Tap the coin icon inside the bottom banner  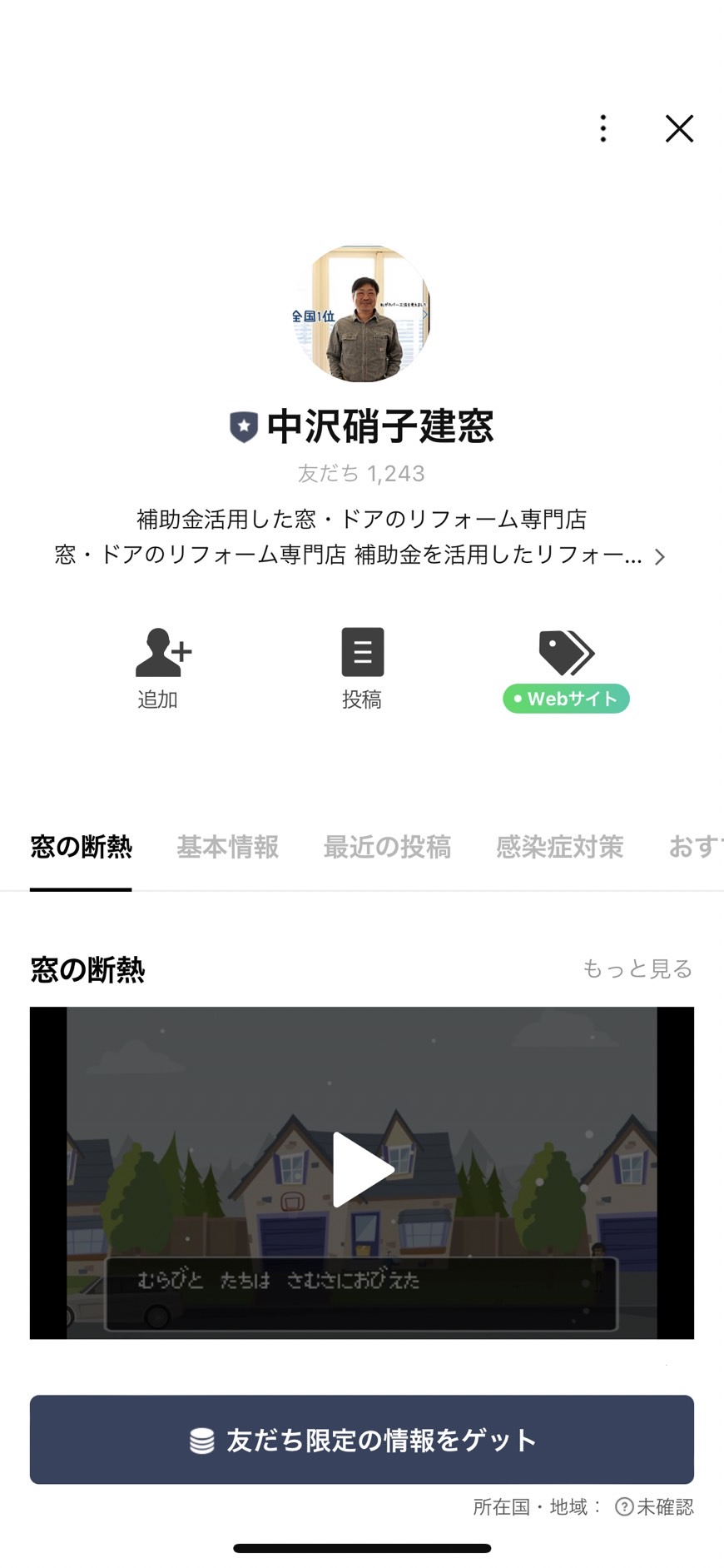202,1440
